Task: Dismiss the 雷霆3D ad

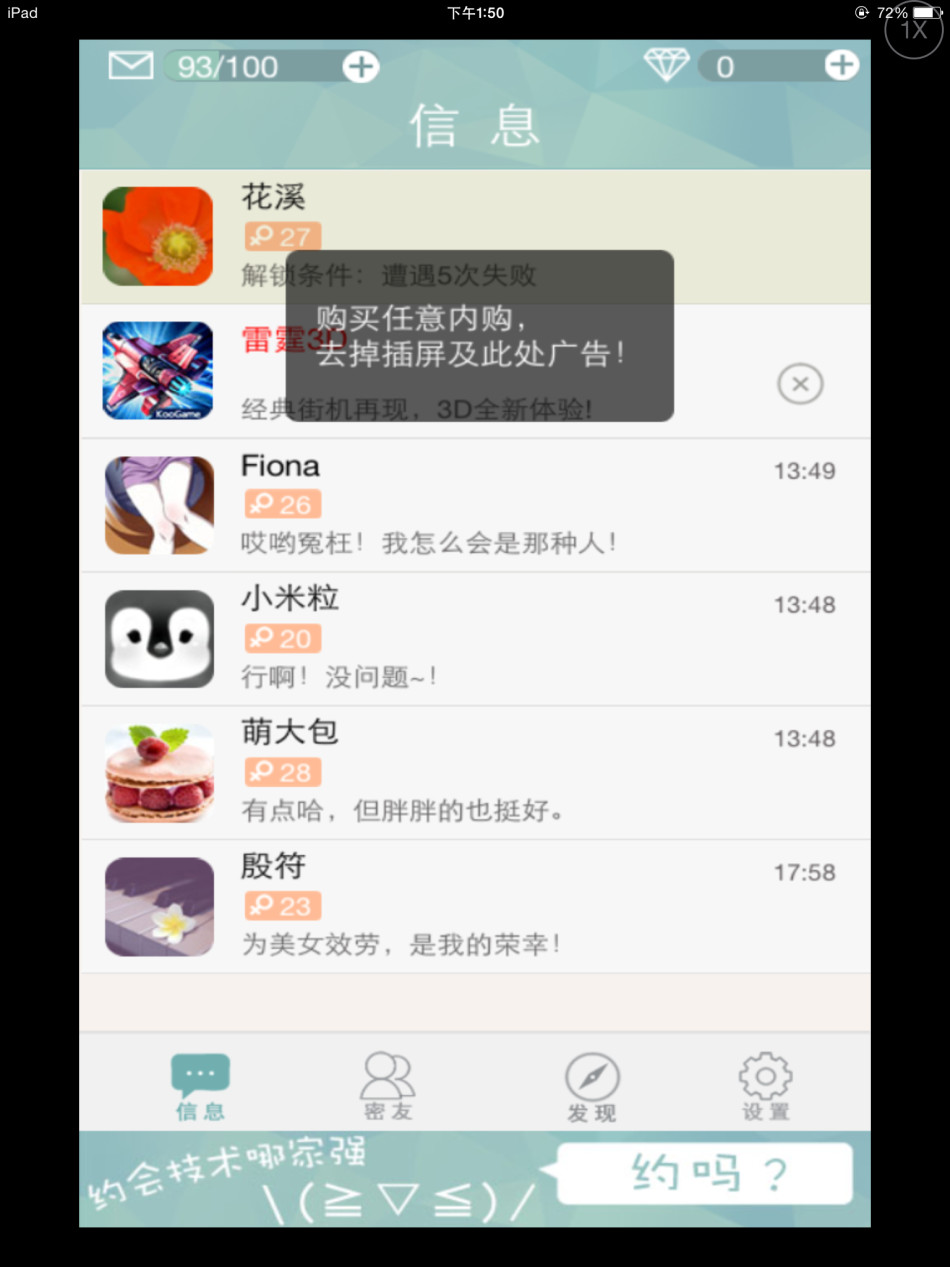Action: pyautogui.click(x=800, y=384)
